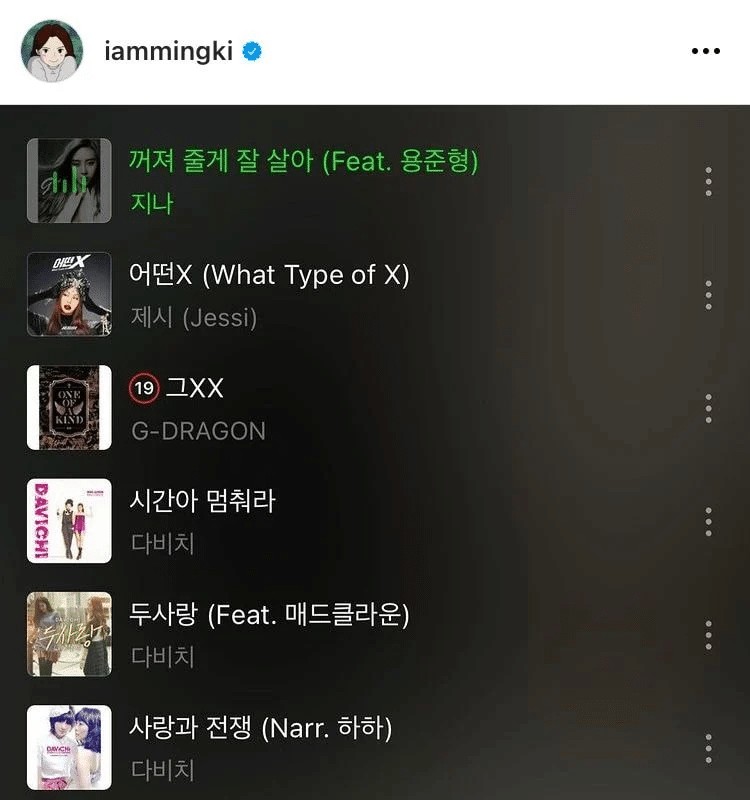The image size is (750, 800).
Task: Open the iammingki username link
Action: 168,51
